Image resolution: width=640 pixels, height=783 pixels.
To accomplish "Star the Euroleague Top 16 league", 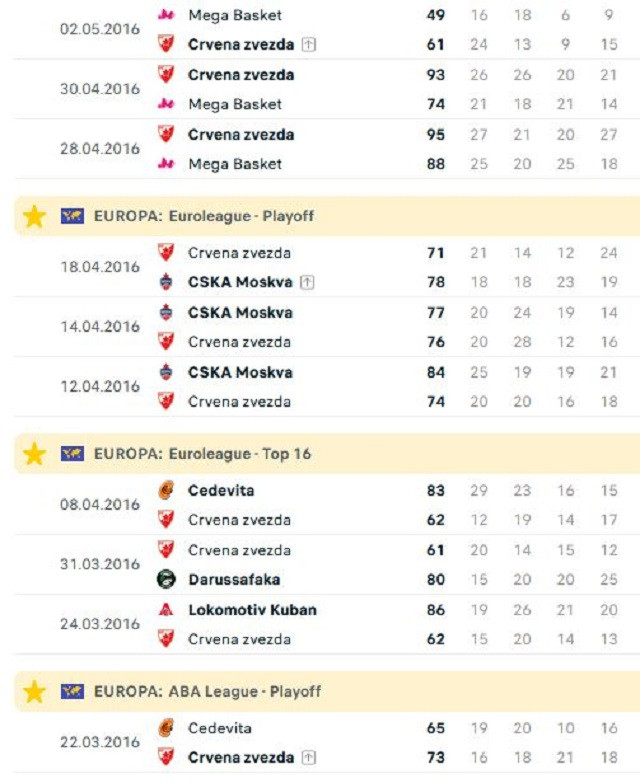I will pyautogui.click(x=34, y=454).
